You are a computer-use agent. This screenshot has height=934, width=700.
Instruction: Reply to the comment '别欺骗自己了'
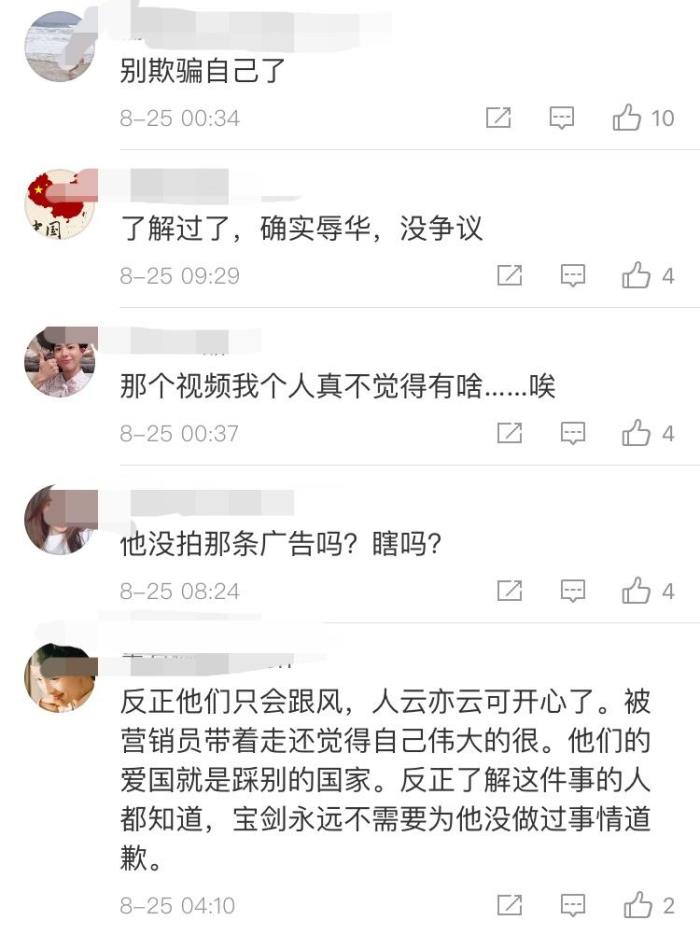pyautogui.click(x=562, y=118)
